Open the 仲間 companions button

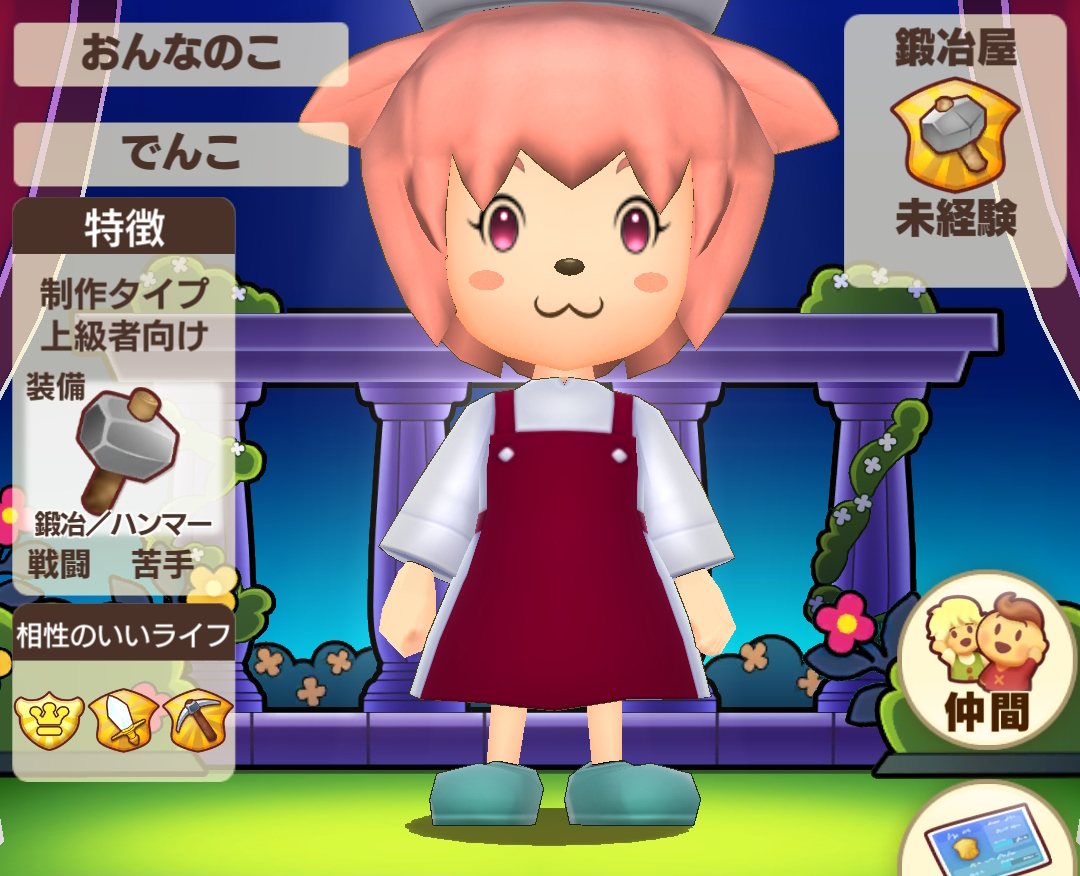coord(986,668)
